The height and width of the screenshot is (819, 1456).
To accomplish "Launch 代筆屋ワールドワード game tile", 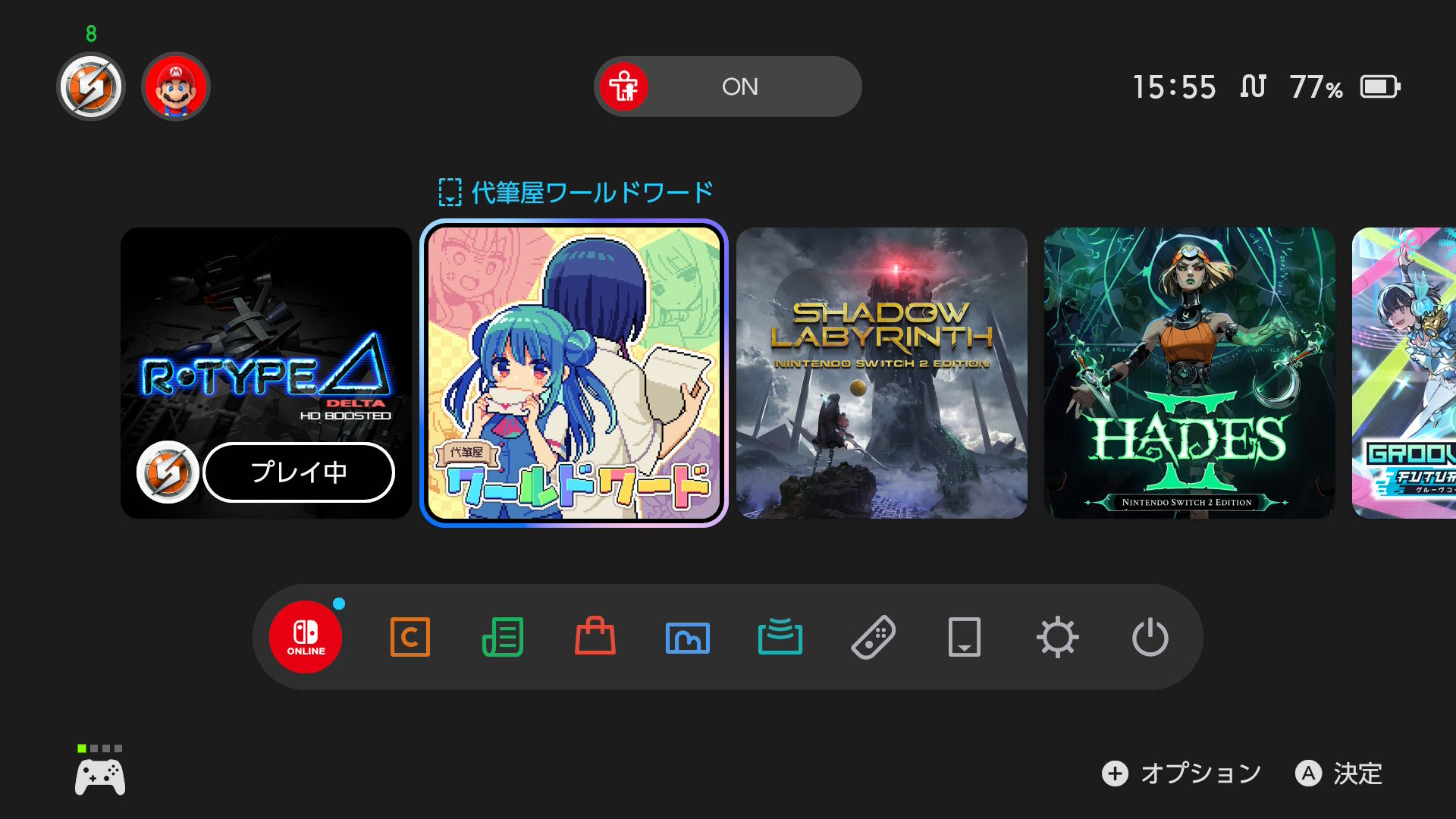I will (573, 372).
